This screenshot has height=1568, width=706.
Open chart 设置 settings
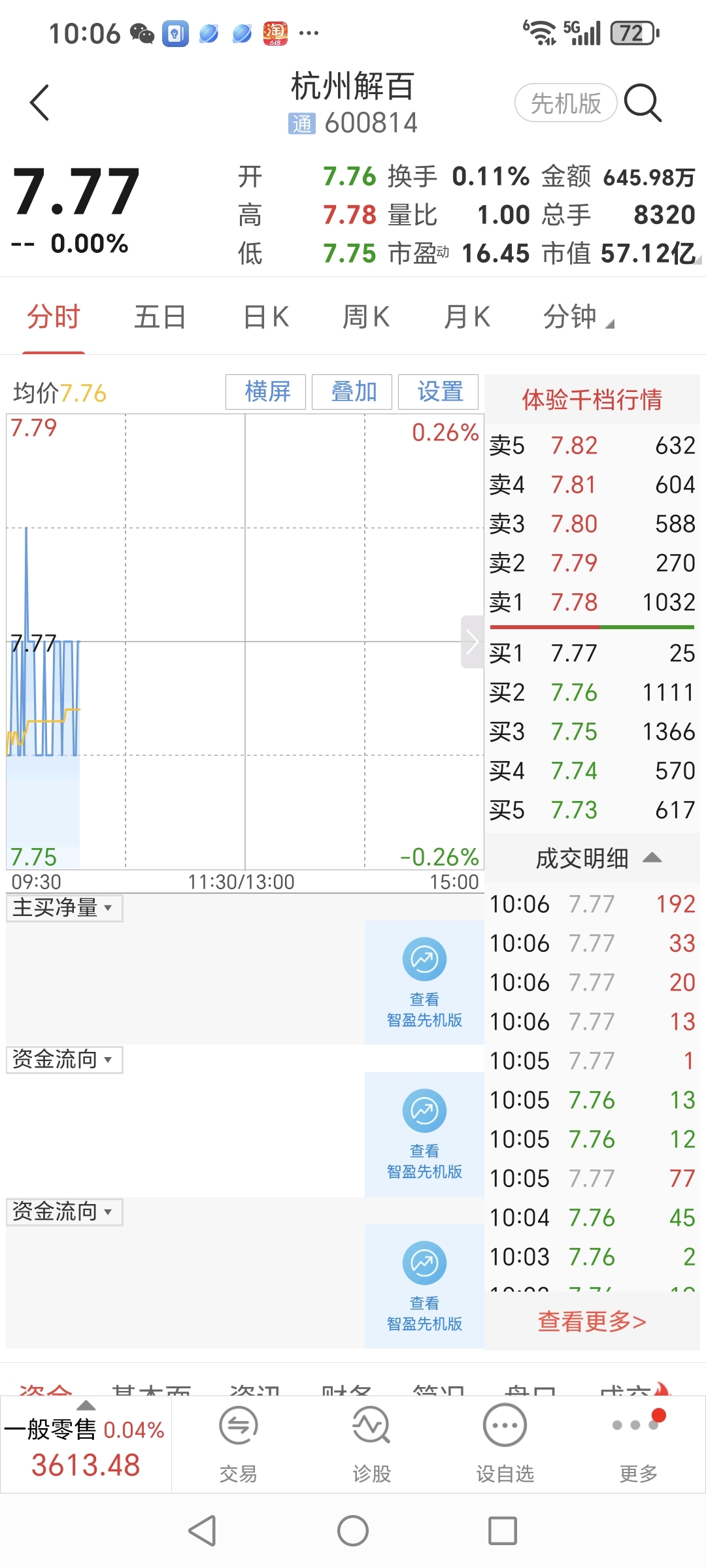click(x=439, y=392)
